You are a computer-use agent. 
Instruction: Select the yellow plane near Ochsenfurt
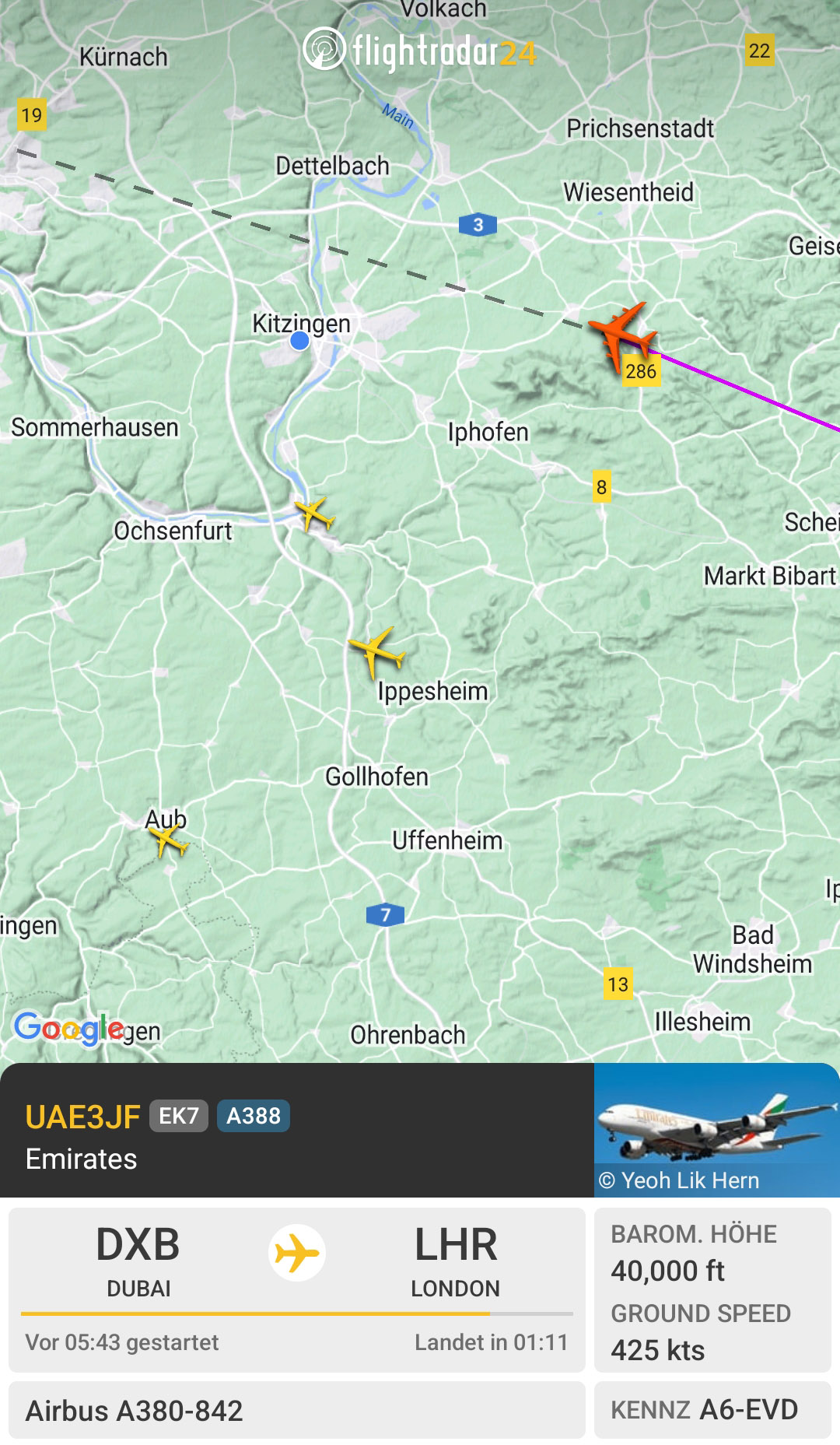[x=314, y=514]
